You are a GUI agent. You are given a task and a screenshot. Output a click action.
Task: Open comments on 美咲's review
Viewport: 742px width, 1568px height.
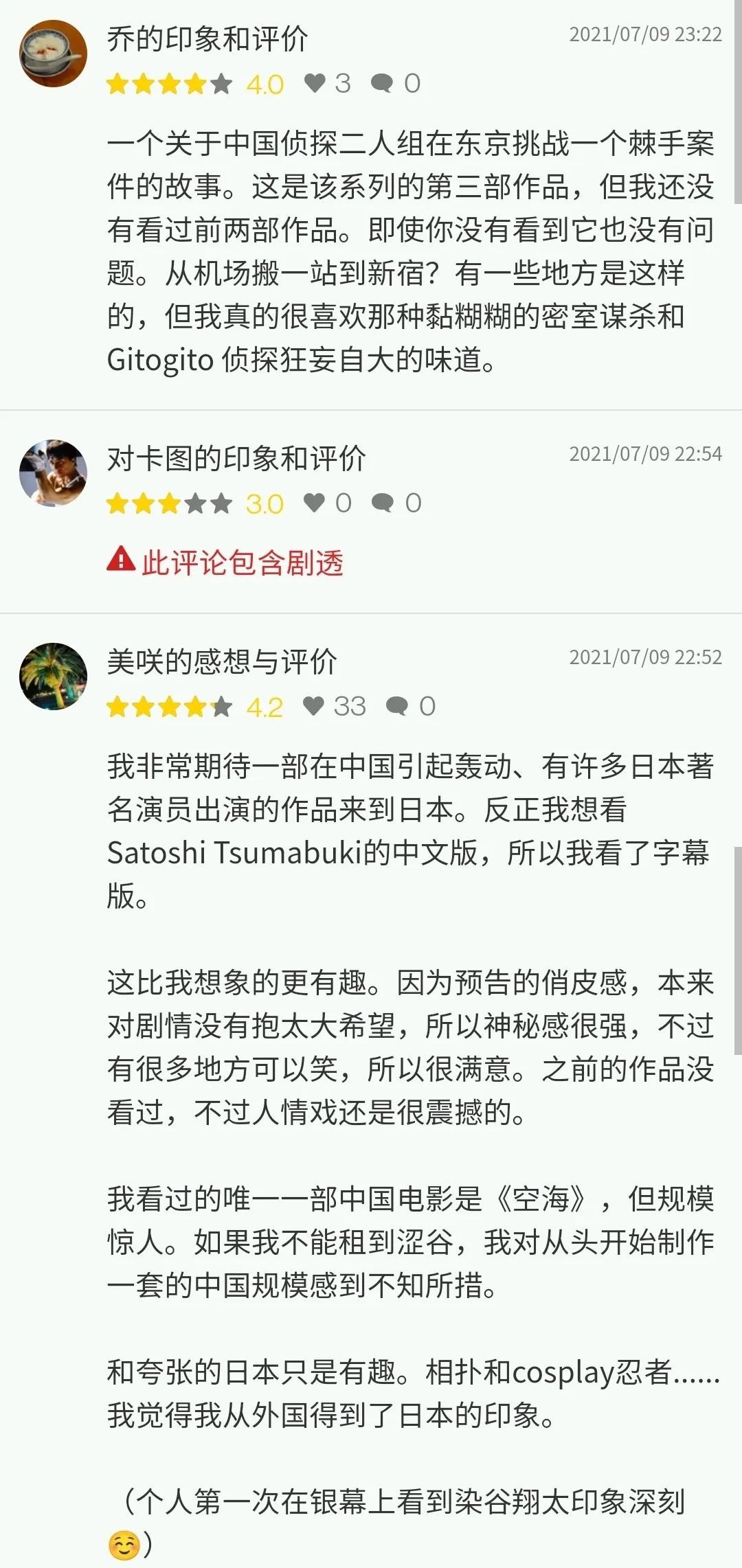pyautogui.click(x=410, y=706)
